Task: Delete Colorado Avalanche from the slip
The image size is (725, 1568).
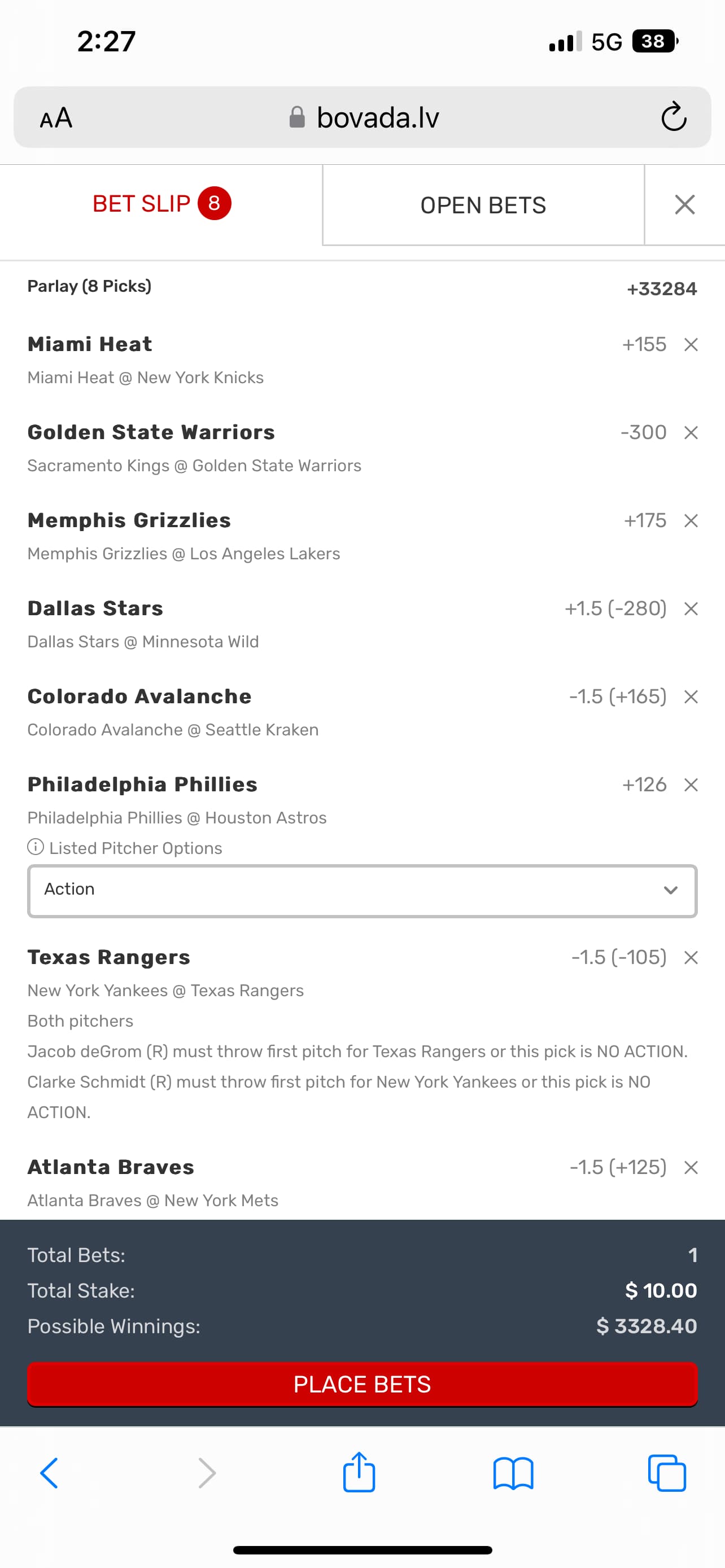Action: tap(691, 697)
